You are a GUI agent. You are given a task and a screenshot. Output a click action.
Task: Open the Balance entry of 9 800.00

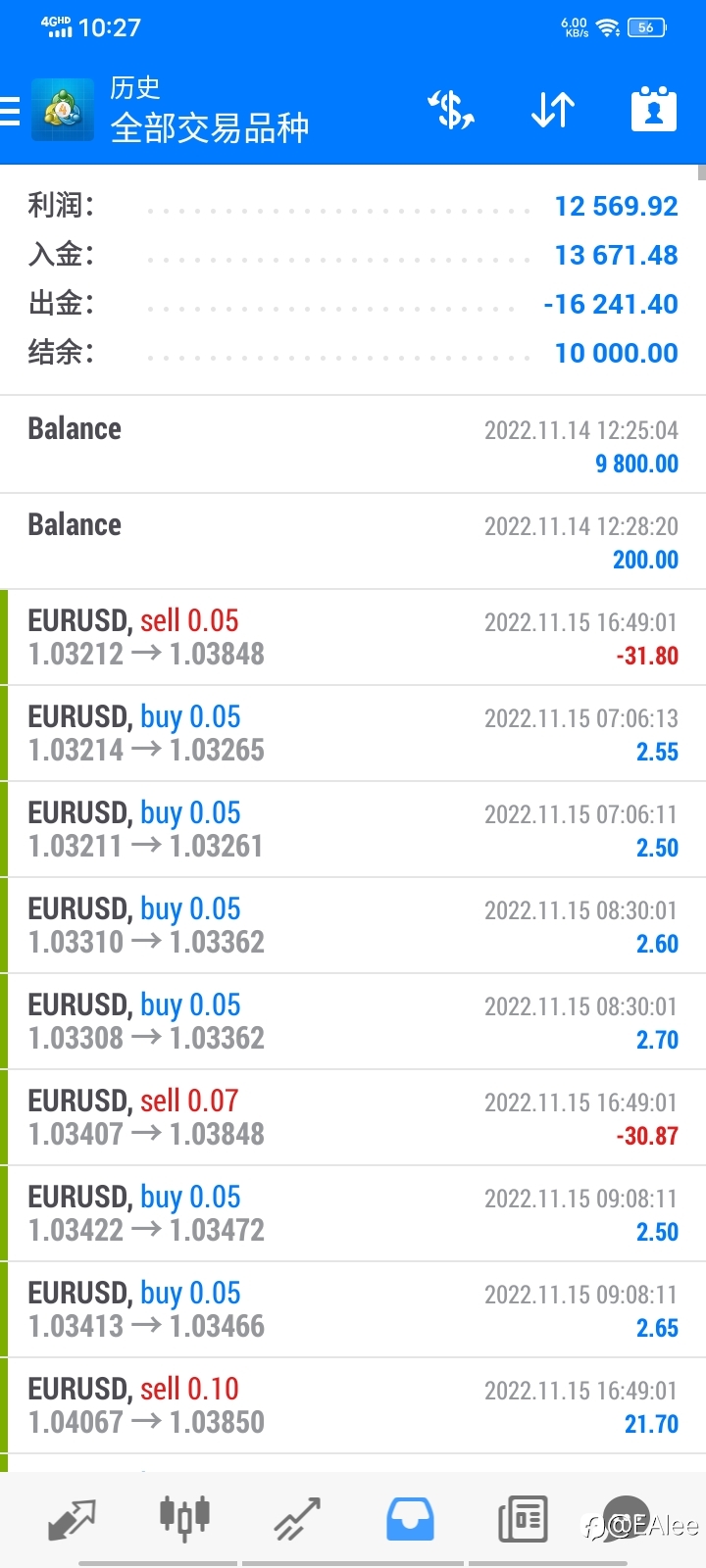click(x=353, y=445)
